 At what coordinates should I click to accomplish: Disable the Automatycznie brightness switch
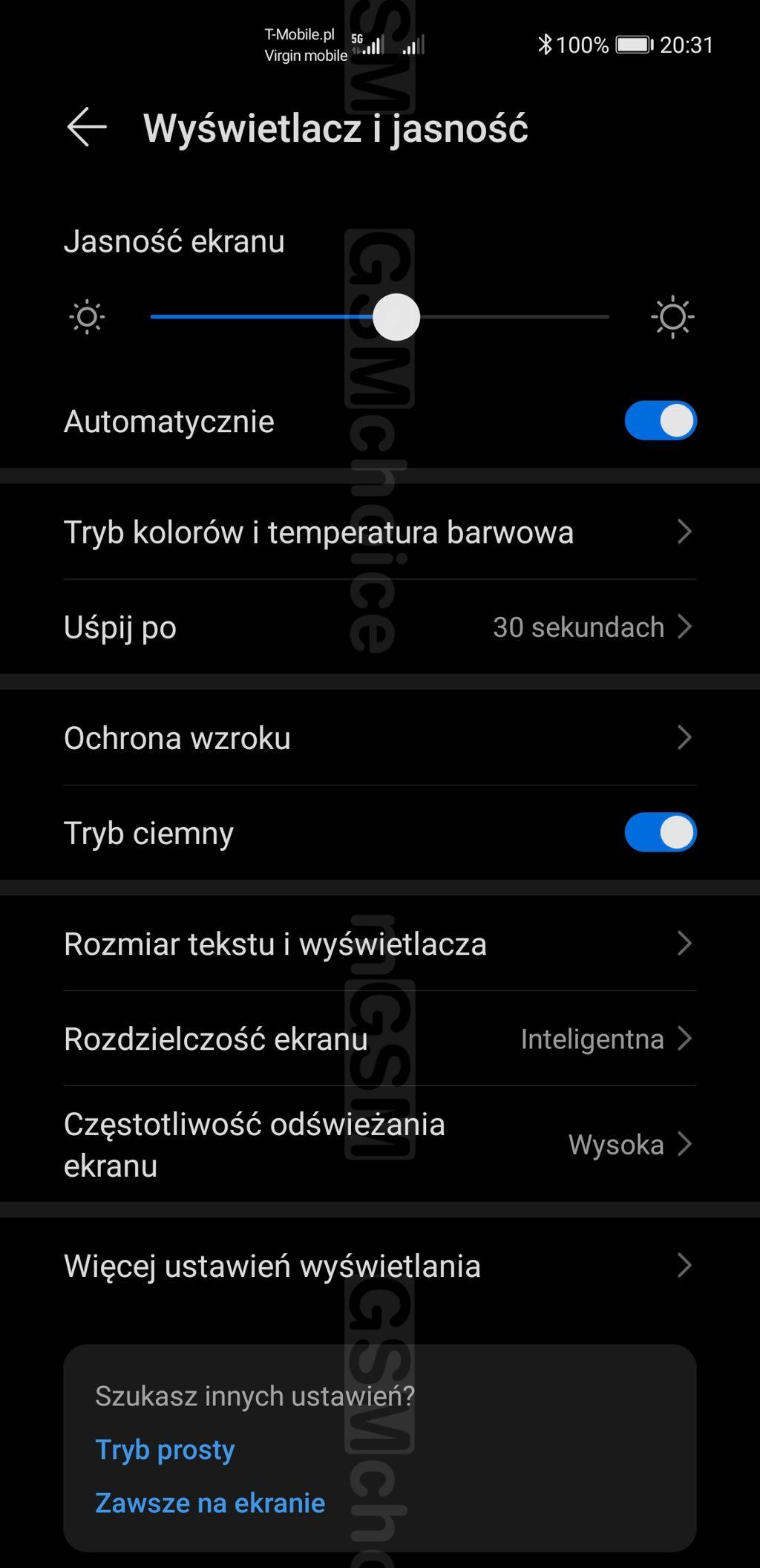(660, 421)
